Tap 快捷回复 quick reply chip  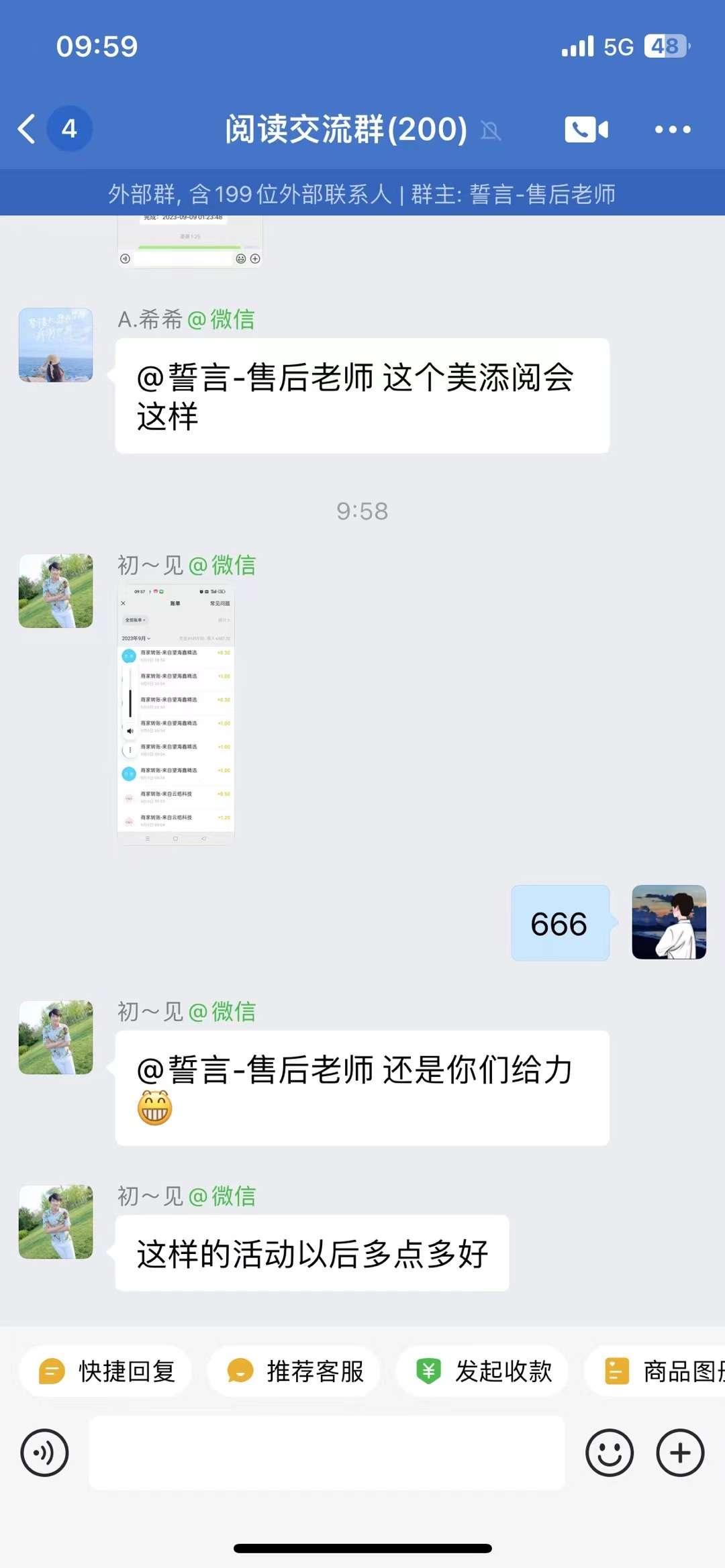107,1371
